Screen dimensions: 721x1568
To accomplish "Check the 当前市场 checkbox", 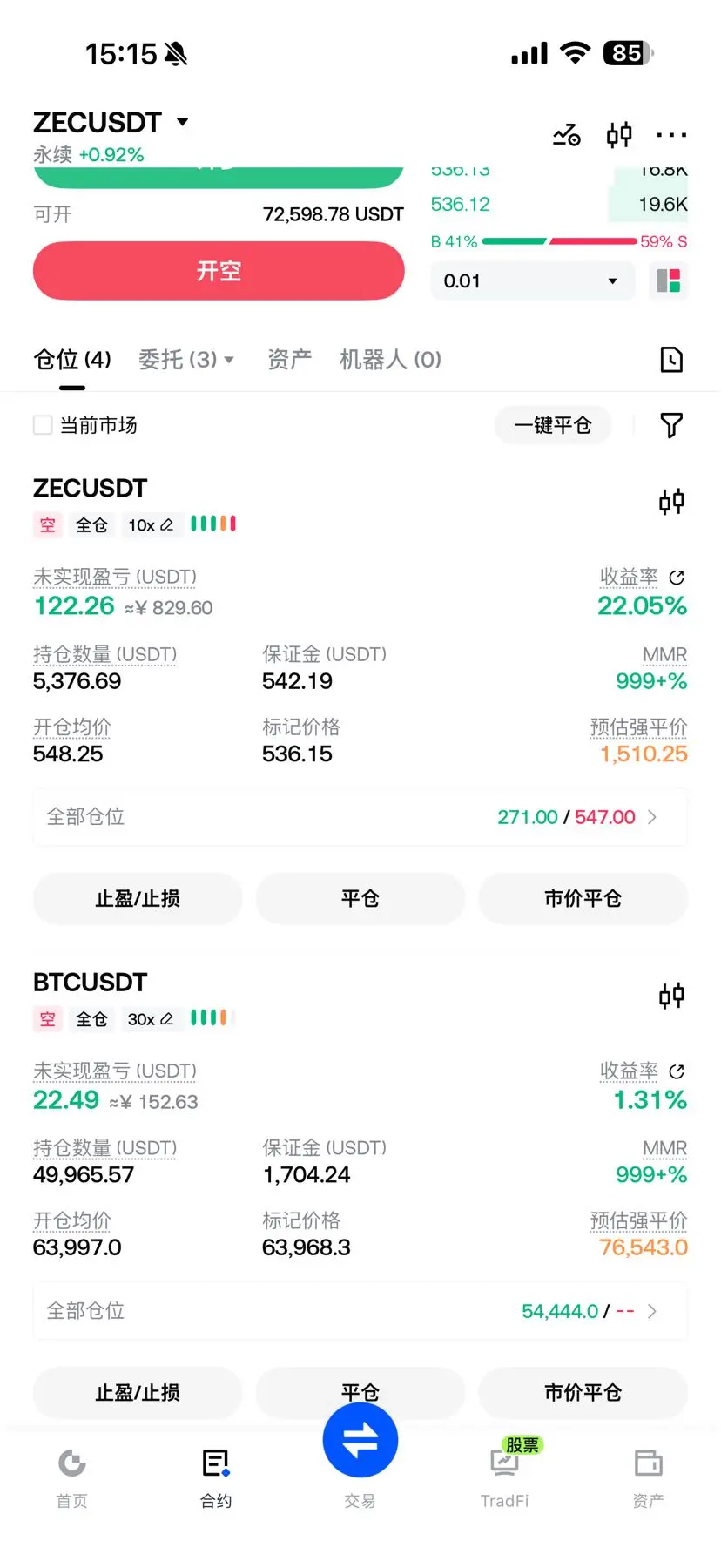I will click(x=43, y=425).
